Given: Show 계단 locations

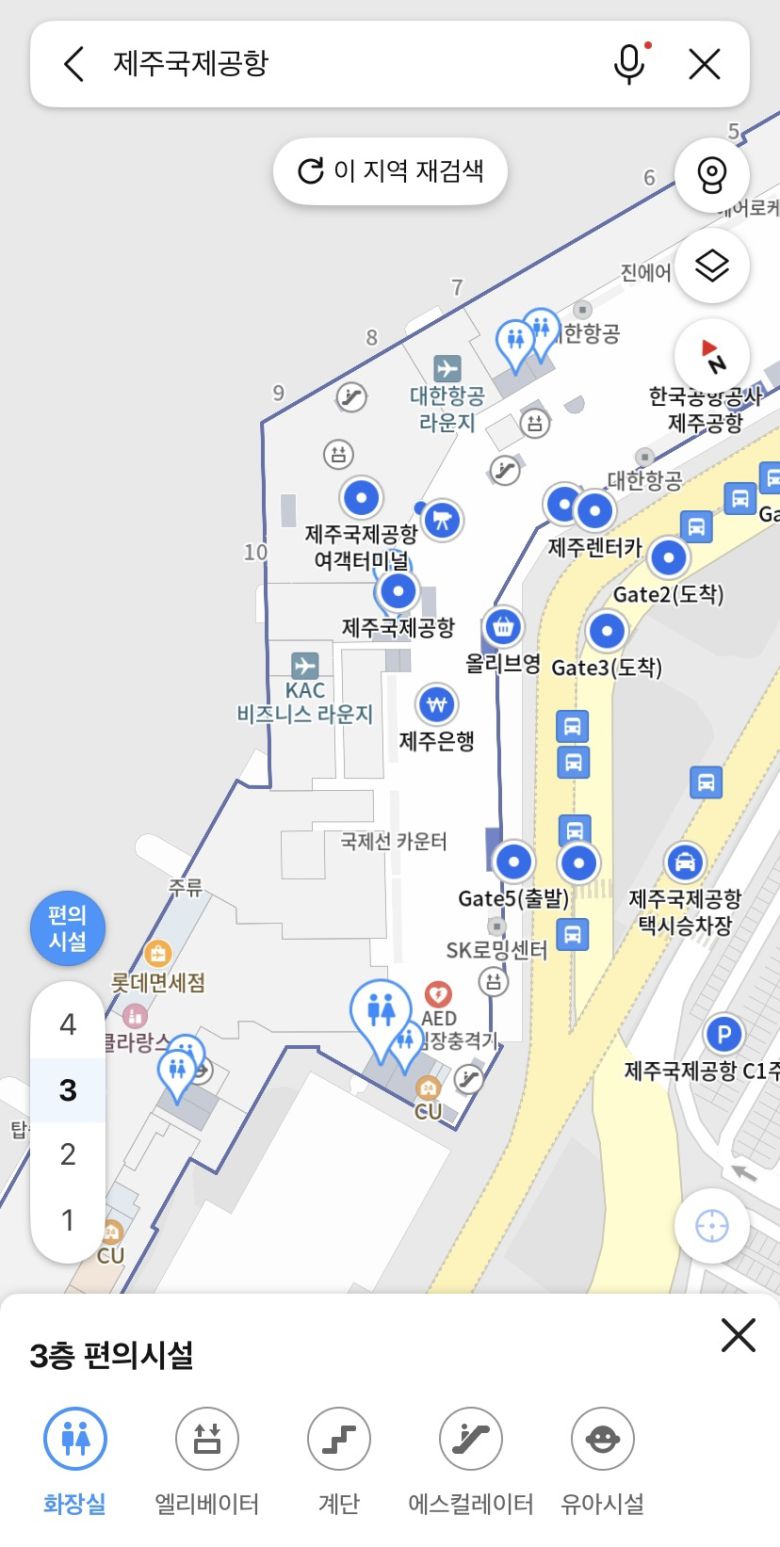Looking at the screenshot, I should [x=338, y=1439].
